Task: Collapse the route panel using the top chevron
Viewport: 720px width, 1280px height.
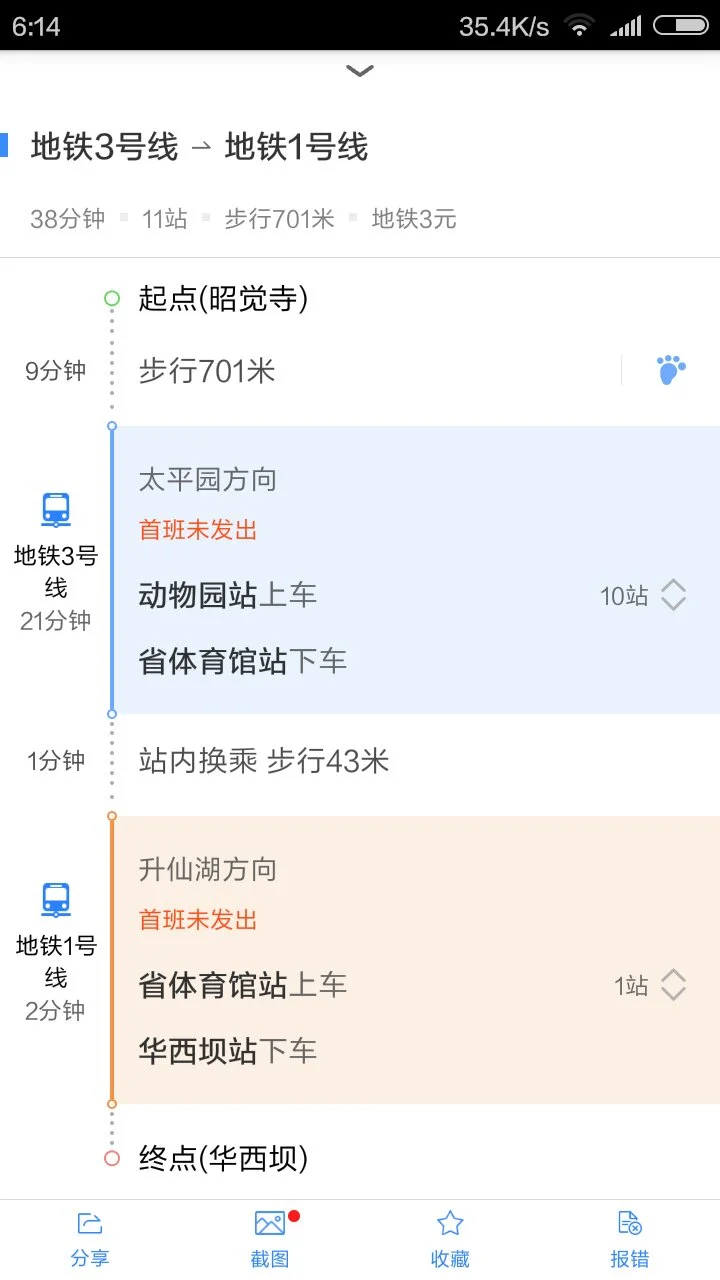Action: pos(359,70)
